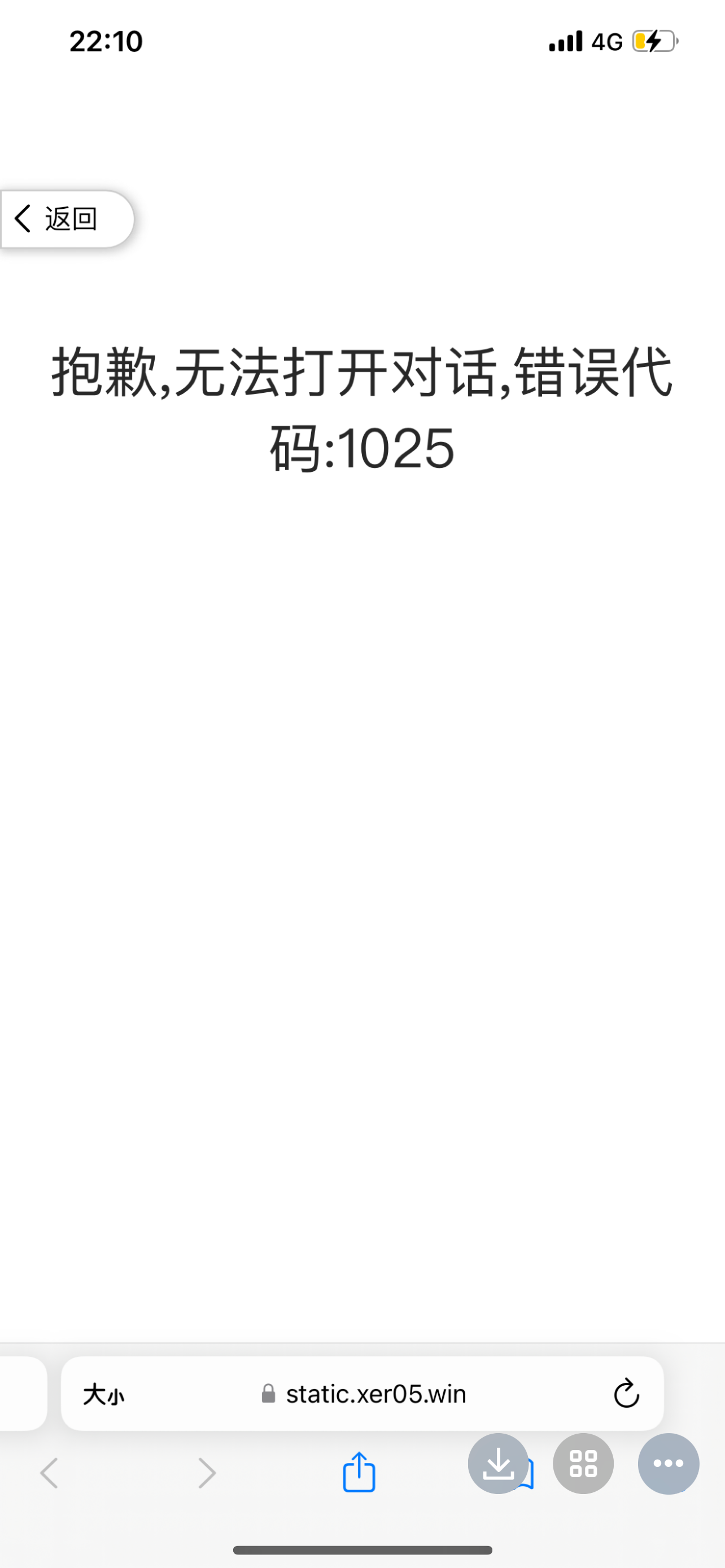Share this page

(x=359, y=1473)
